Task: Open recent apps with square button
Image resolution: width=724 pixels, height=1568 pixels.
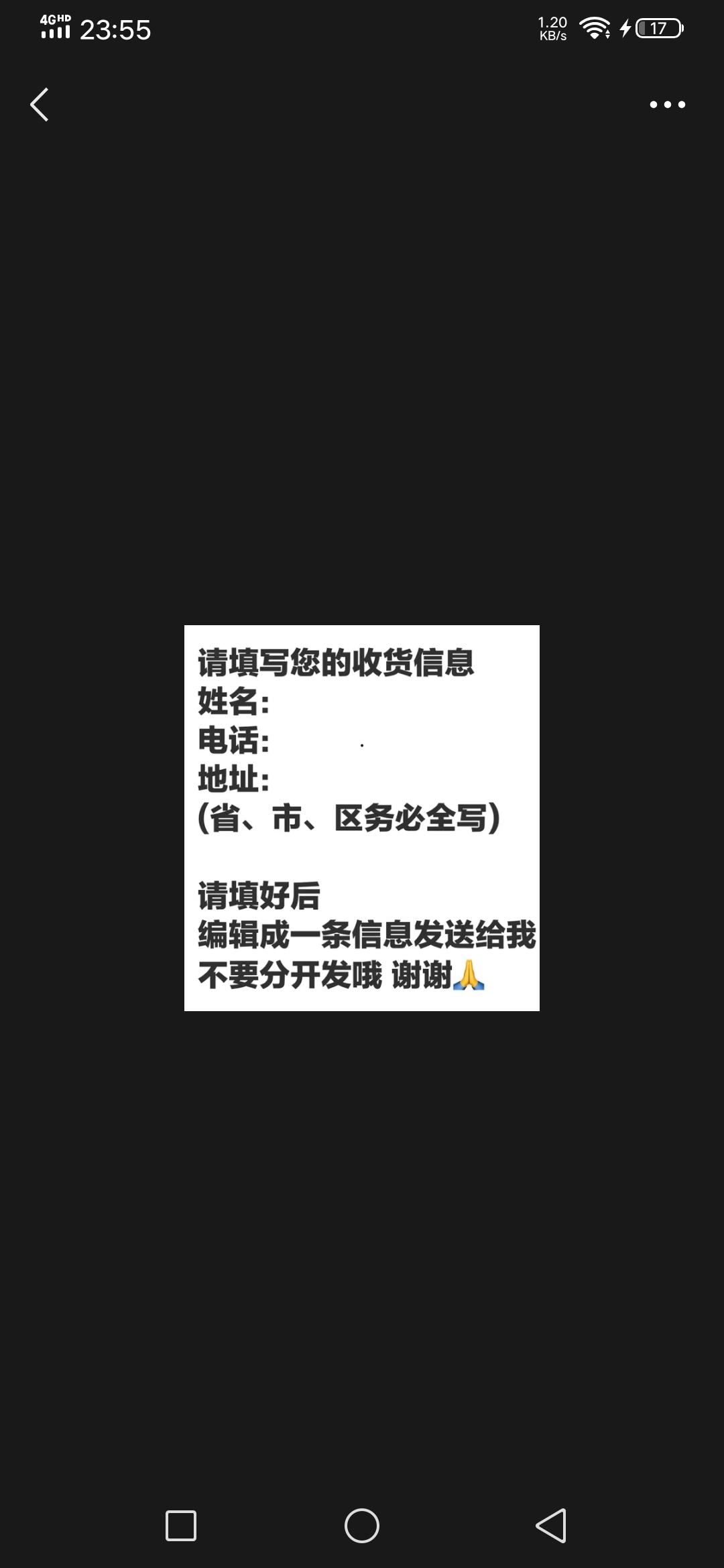Action: pos(181,1526)
